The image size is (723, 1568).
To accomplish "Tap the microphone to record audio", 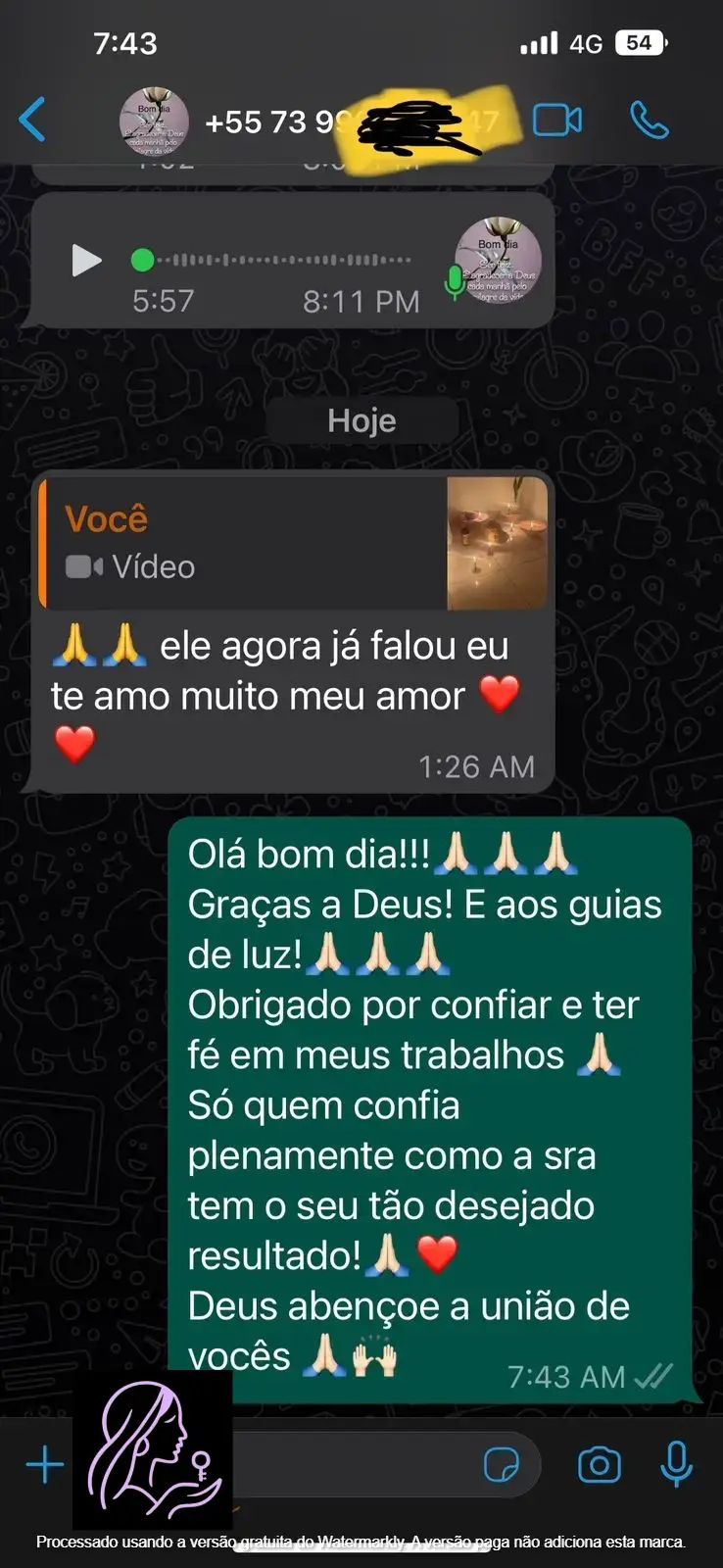I will 676,1465.
